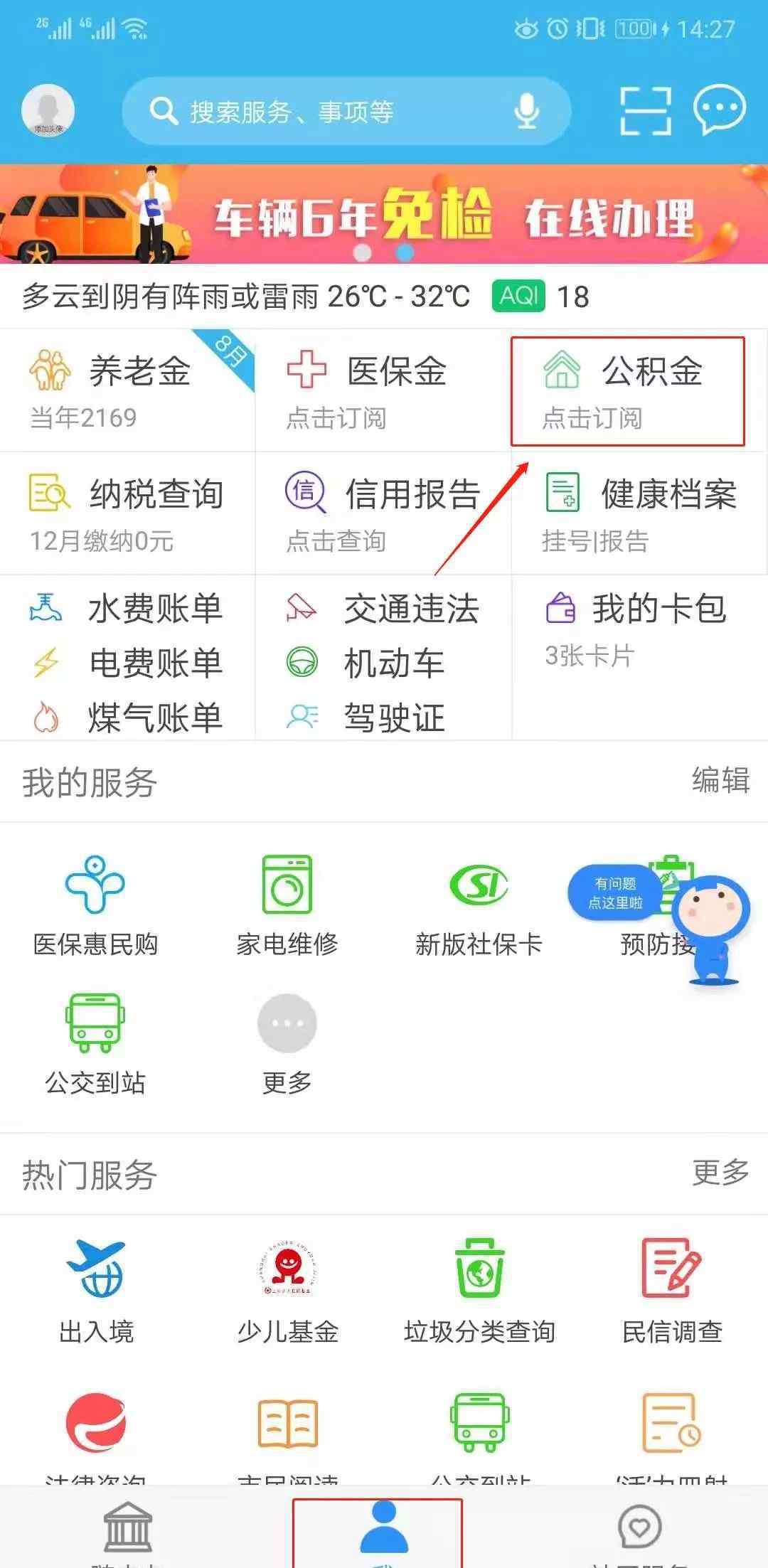Edit 我的服务 with 编辑
This screenshot has height=1568, width=768.
720,780
